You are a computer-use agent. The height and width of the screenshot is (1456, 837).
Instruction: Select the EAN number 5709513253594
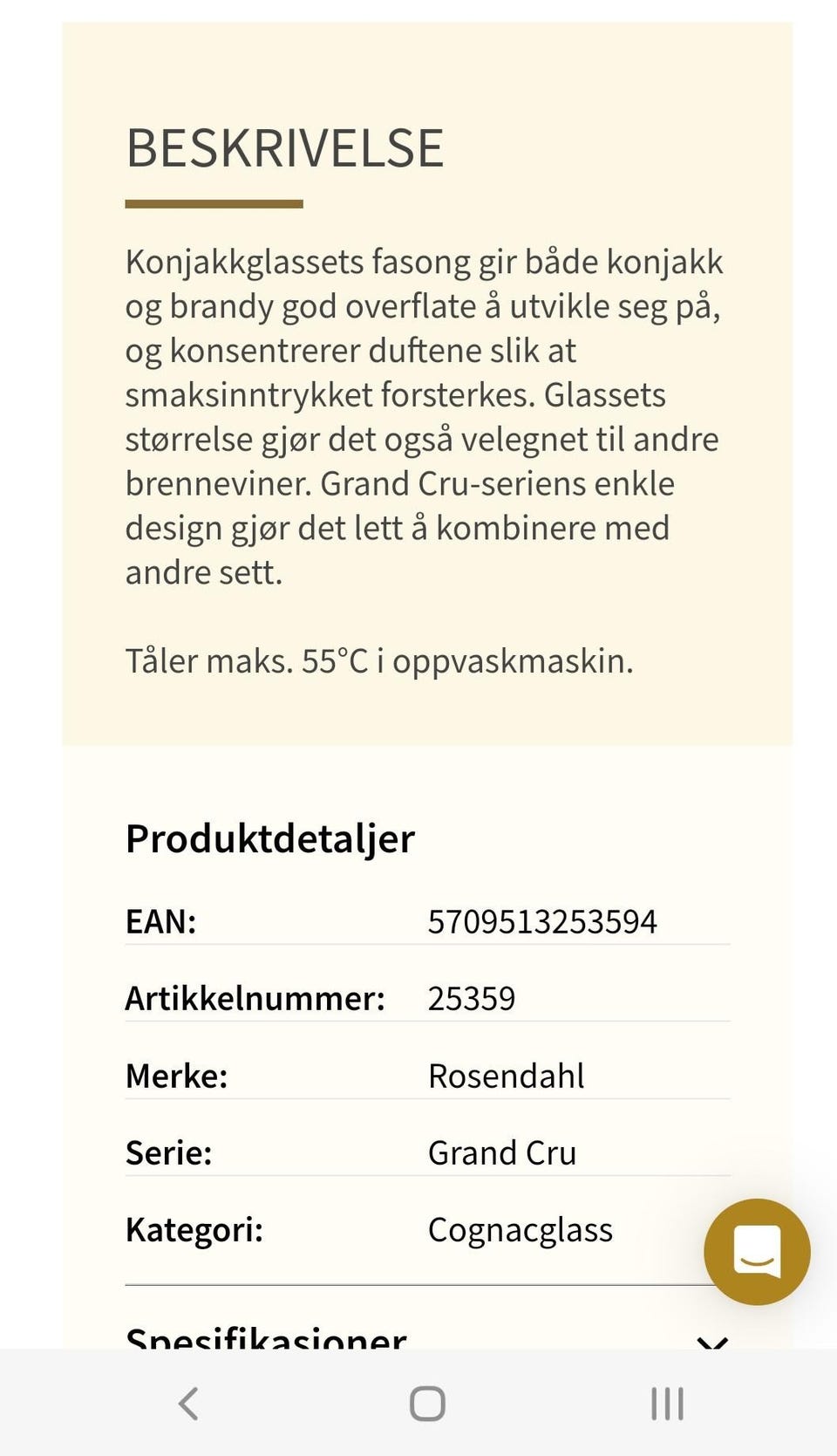click(545, 920)
